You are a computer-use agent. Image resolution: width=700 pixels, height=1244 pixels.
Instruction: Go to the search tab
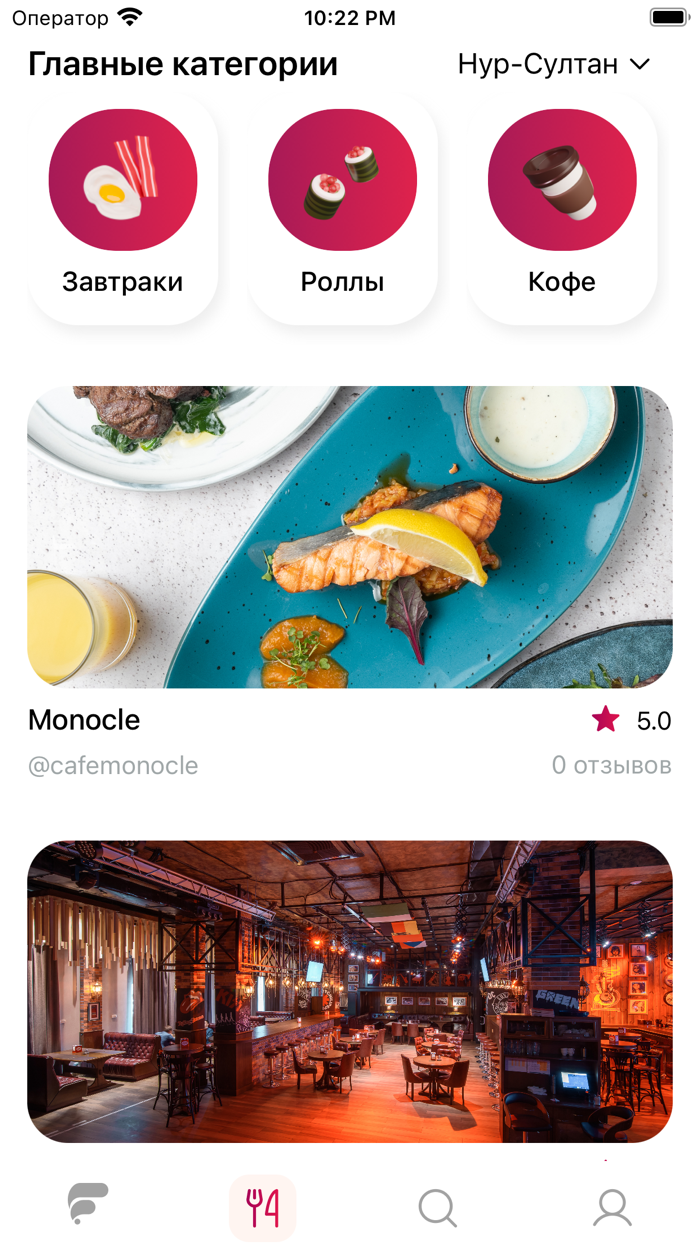(437, 1208)
